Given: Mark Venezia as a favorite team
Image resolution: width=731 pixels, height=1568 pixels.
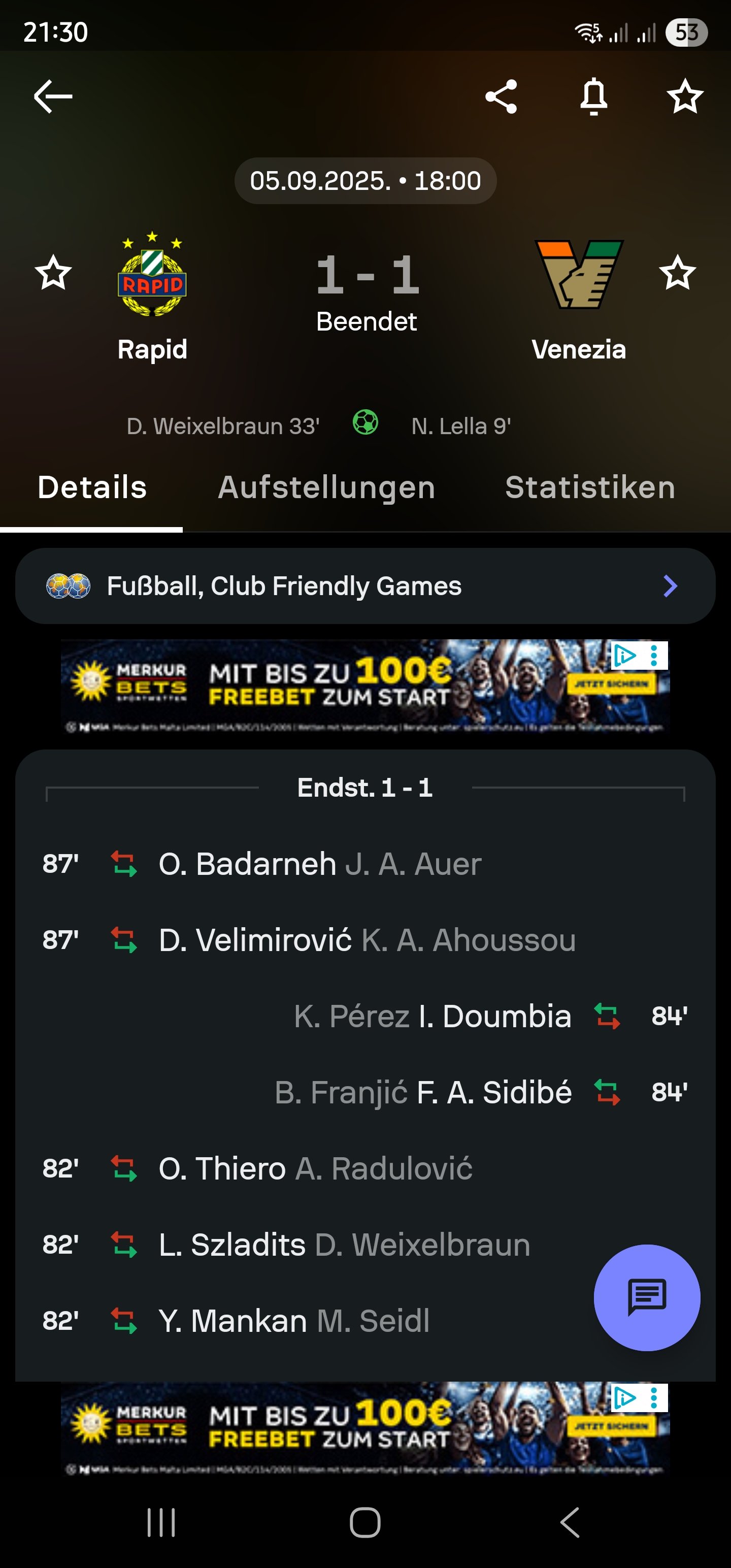Looking at the screenshot, I should (677, 272).
